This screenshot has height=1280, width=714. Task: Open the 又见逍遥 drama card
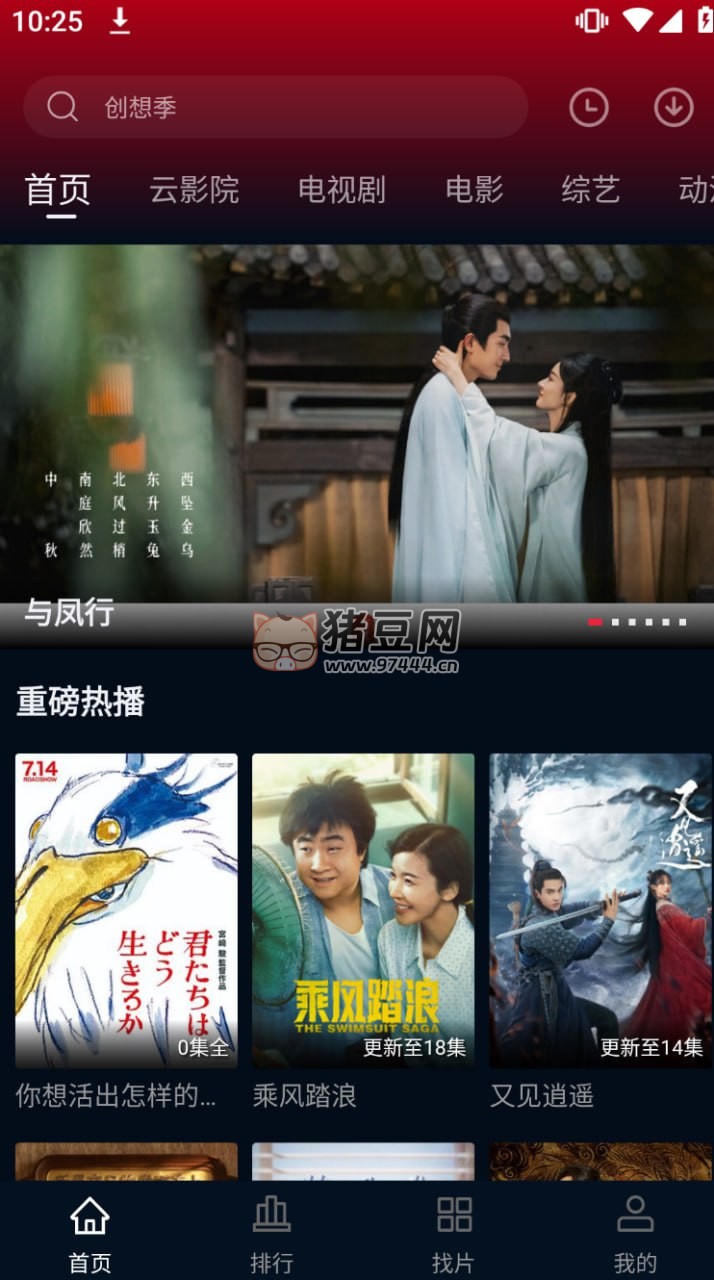click(600, 910)
